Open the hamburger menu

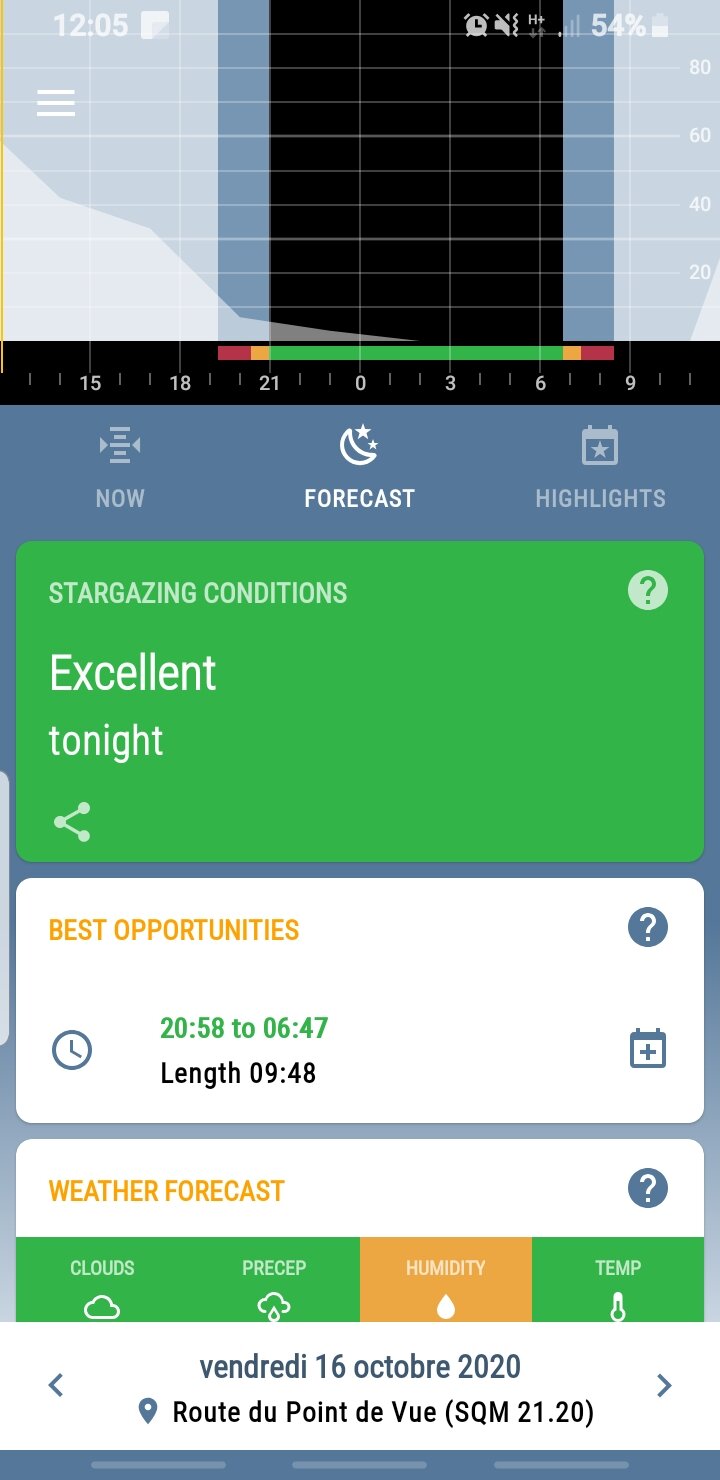coord(56,103)
